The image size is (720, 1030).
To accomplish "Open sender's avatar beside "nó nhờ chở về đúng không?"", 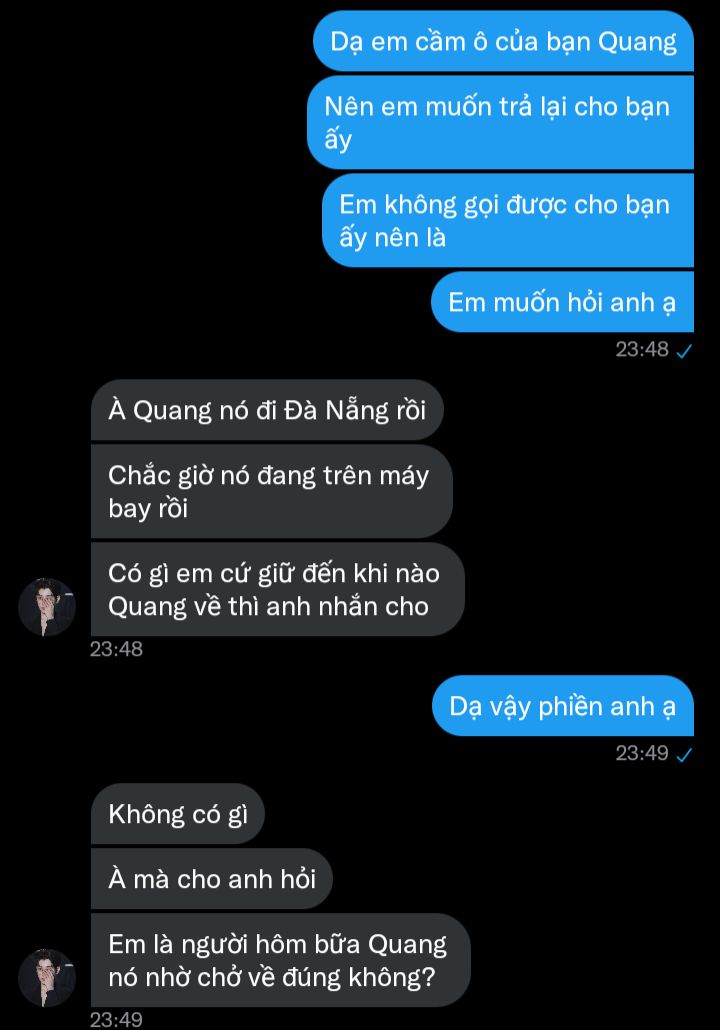I will [47, 977].
